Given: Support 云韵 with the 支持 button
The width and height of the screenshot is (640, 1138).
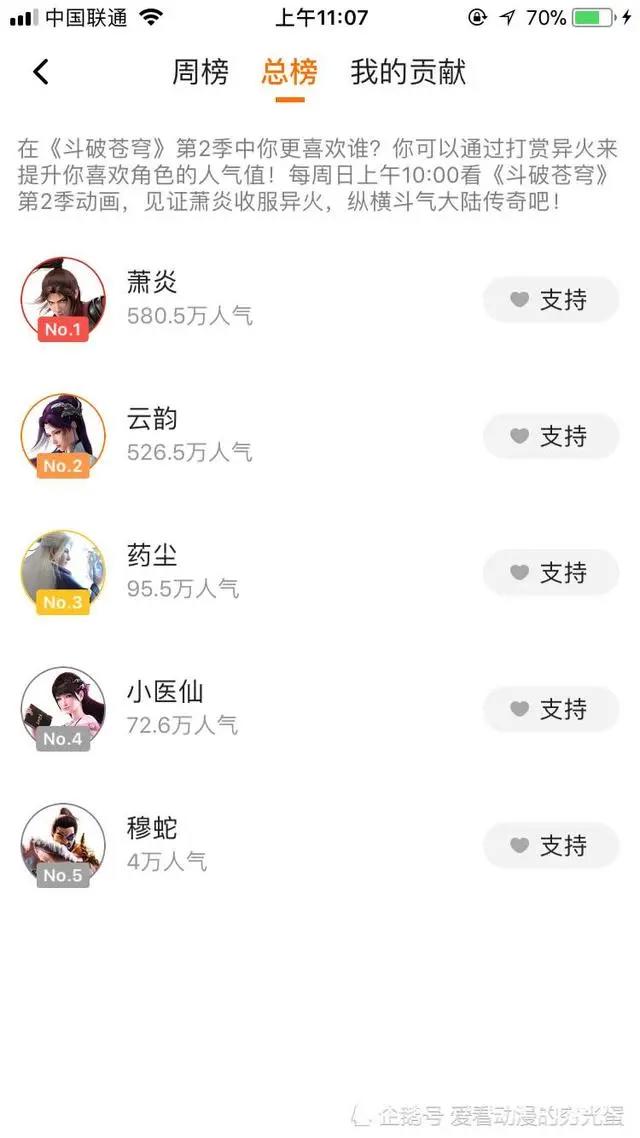Looking at the screenshot, I should (x=551, y=436).
